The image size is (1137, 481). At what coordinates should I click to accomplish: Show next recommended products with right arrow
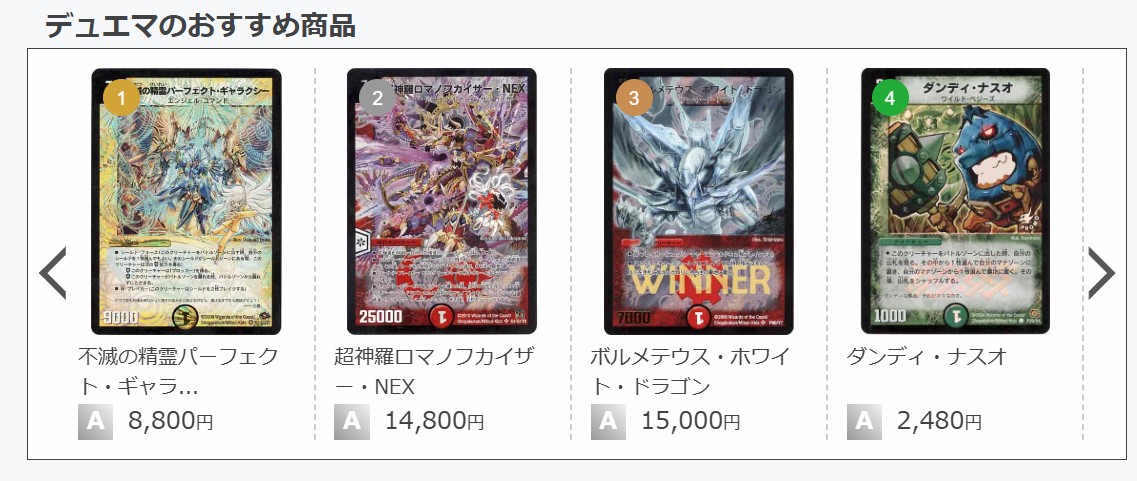(x=1100, y=273)
